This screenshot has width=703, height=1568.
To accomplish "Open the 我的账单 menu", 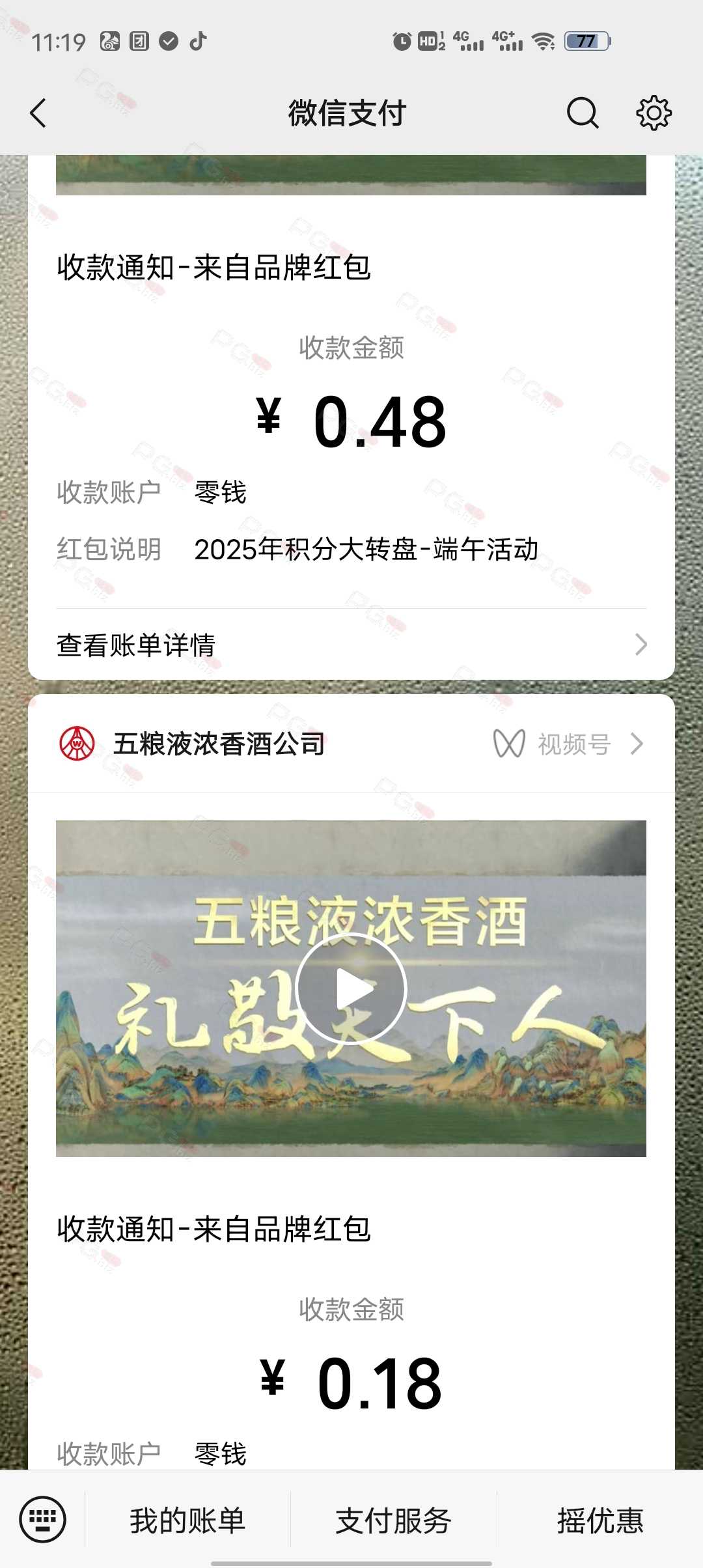I will click(187, 1521).
